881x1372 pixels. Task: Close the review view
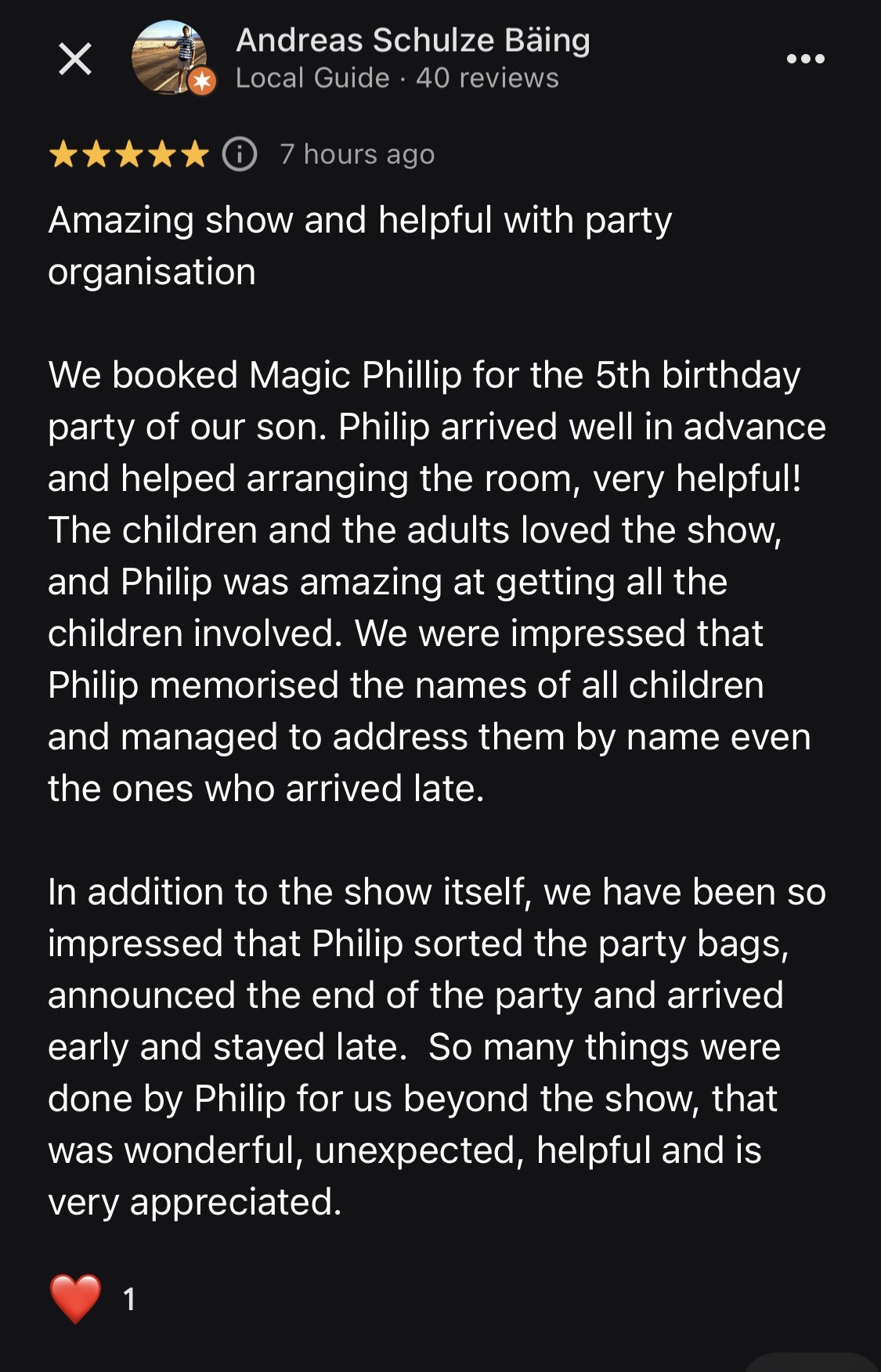pos(75,59)
